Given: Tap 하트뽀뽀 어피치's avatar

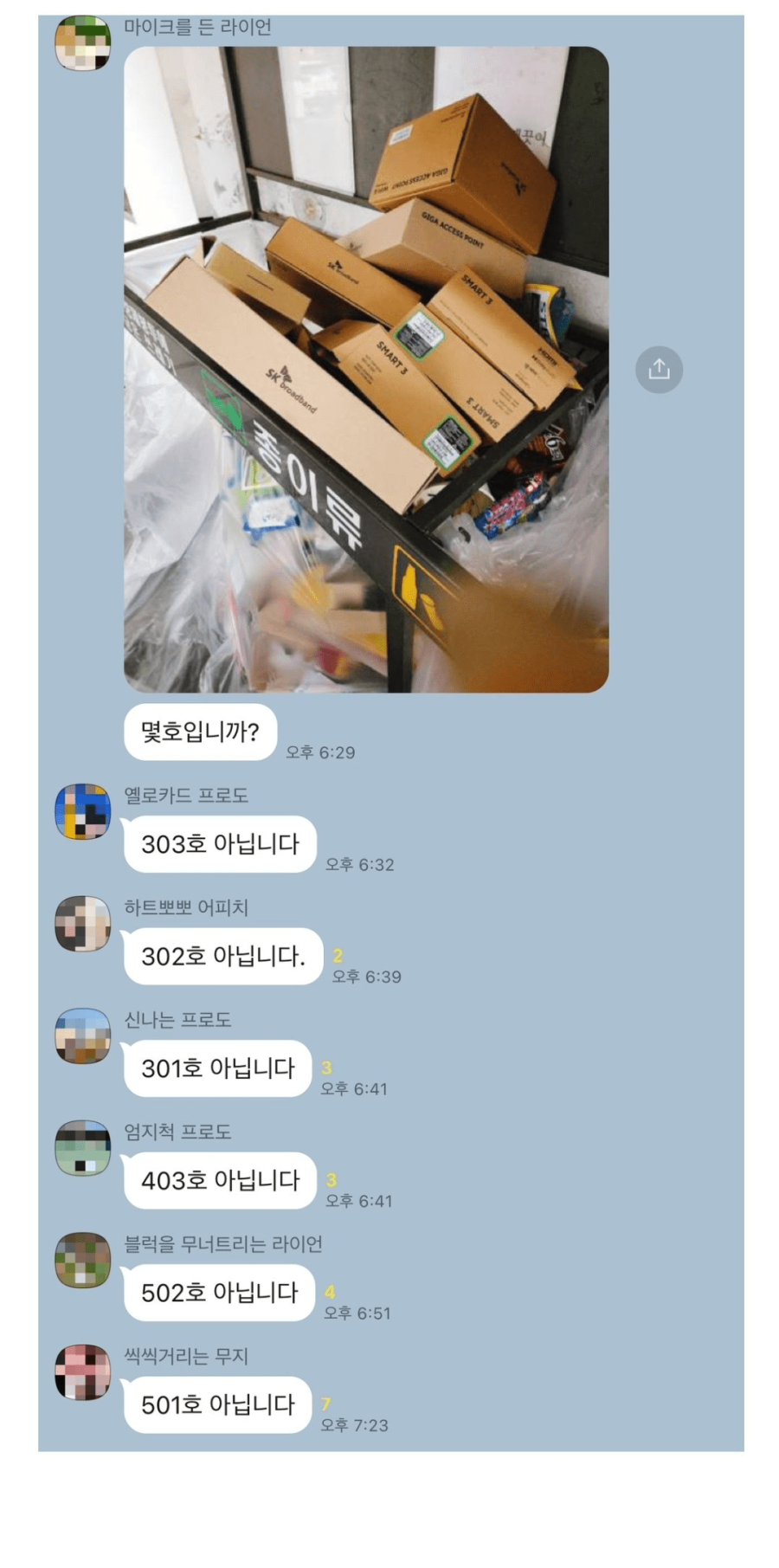Looking at the screenshot, I should point(83,924).
